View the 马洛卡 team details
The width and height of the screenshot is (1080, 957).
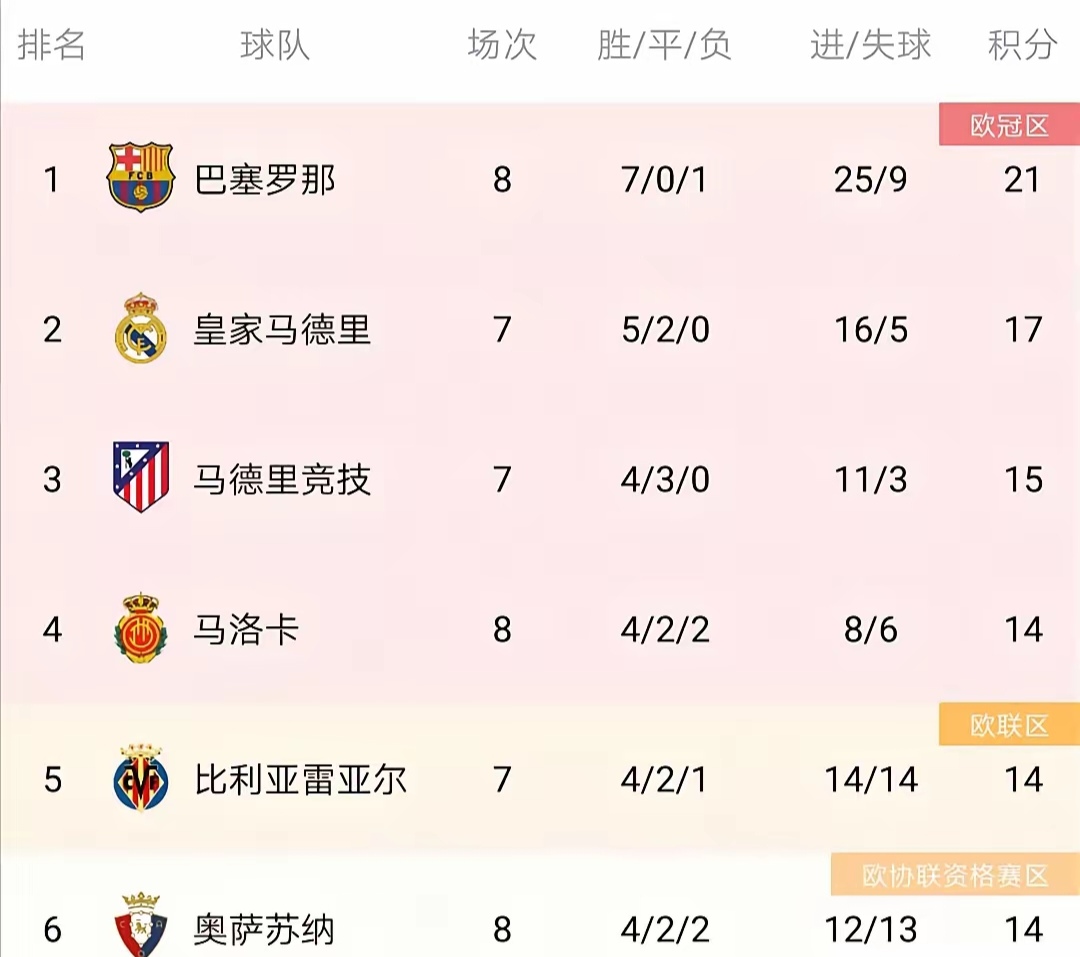246,630
